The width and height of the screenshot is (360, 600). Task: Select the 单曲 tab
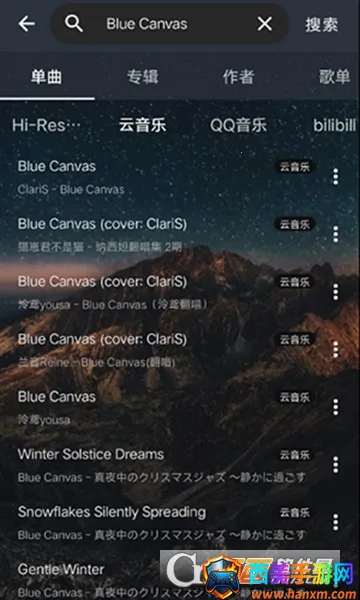[47, 77]
